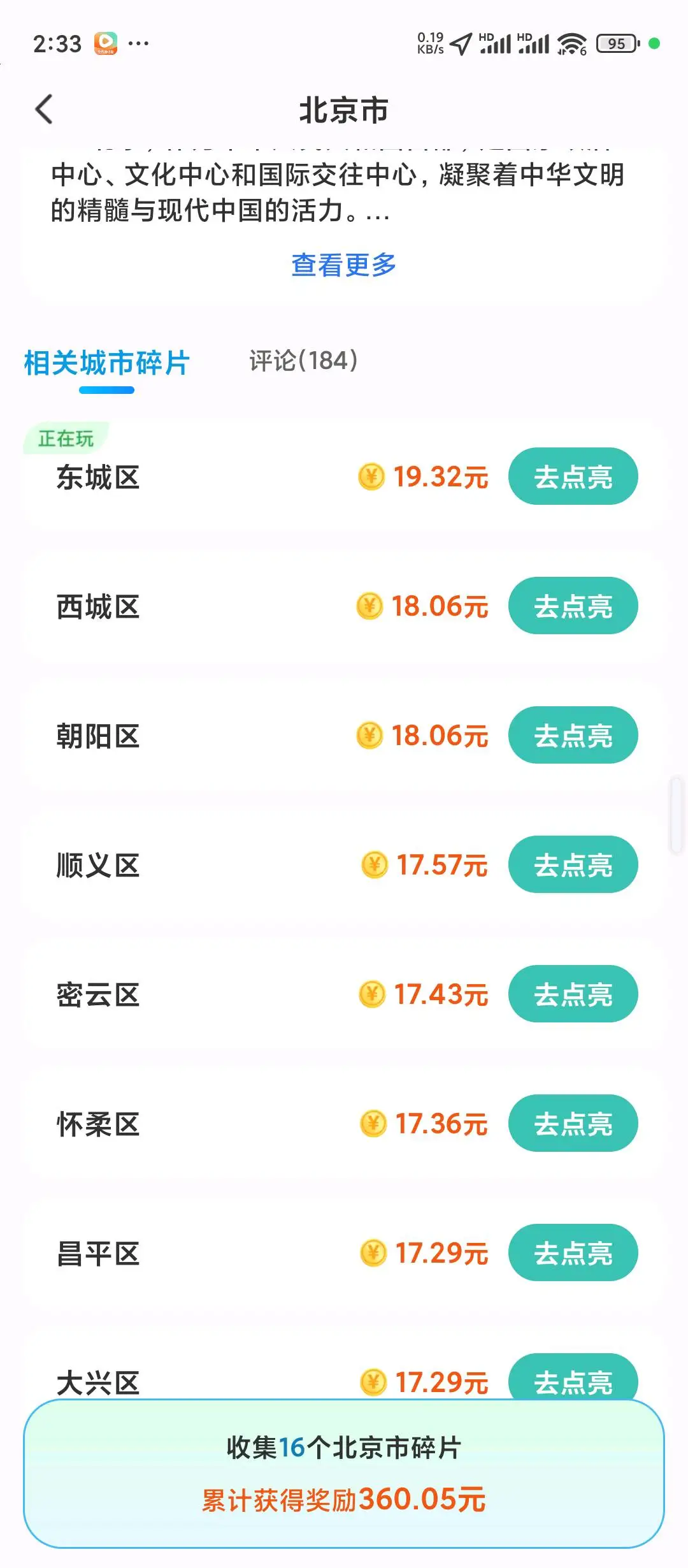Tap the battery indicator showing 95

(x=615, y=44)
